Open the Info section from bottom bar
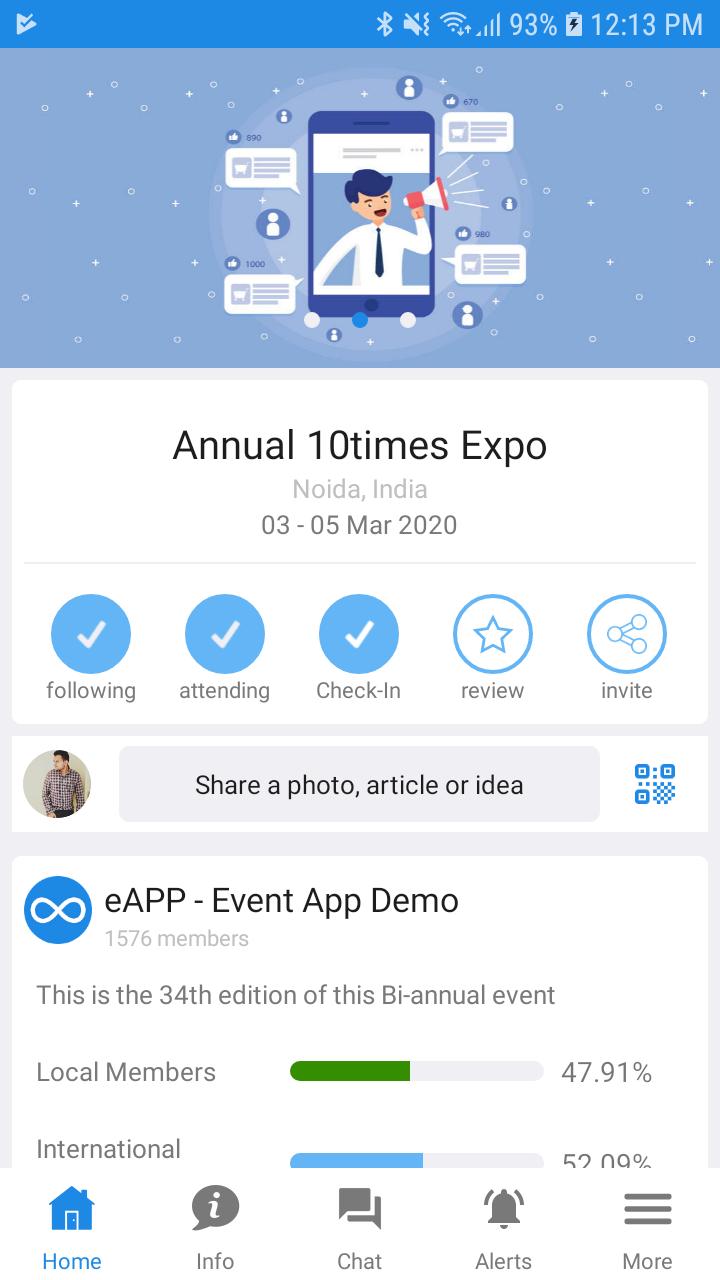 pyautogui.click(x=215, y=1208)
